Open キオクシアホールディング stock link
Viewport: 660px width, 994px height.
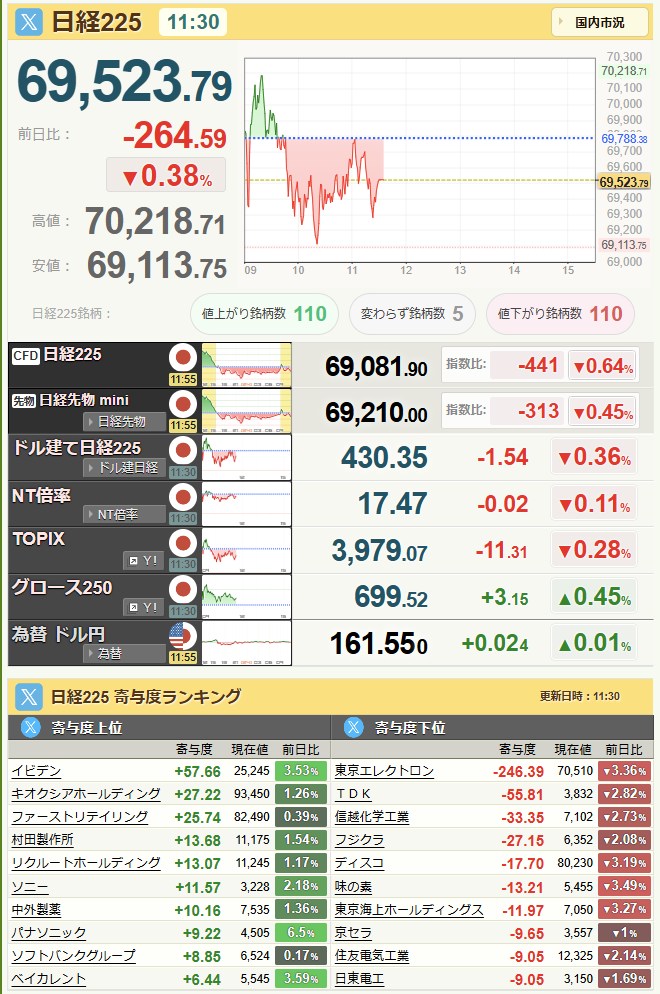(x=86, y=794)
